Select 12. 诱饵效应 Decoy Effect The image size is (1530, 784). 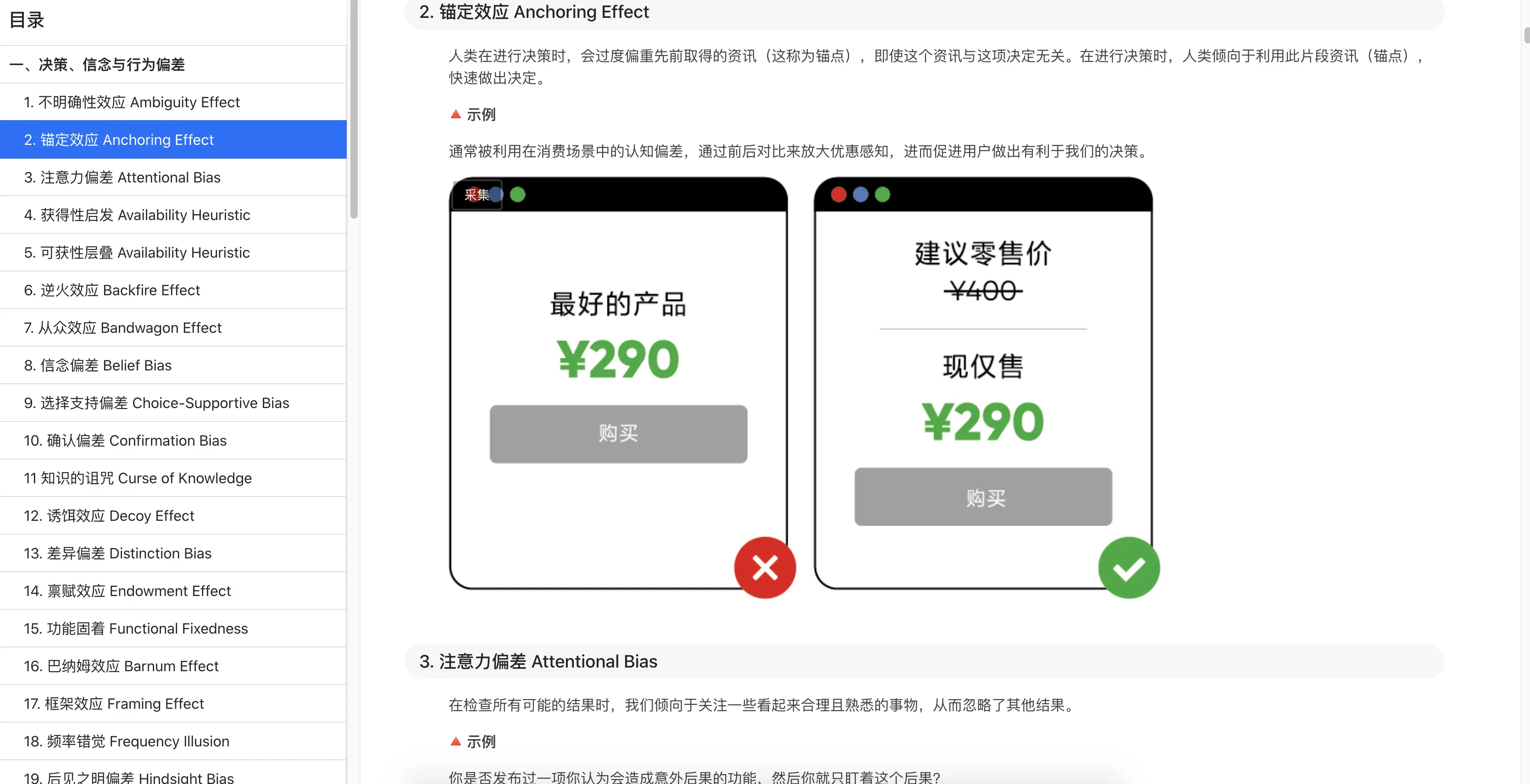pos(109,516)
